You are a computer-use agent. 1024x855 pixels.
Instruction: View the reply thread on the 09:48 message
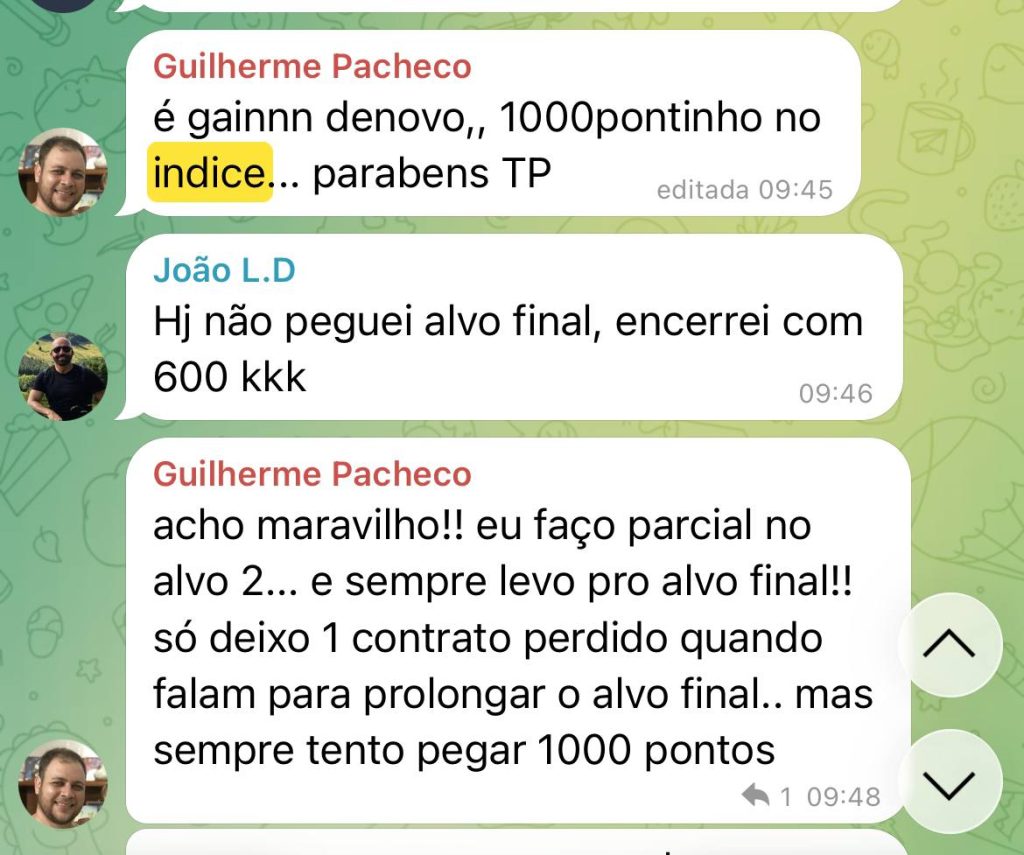pos(766,797)
